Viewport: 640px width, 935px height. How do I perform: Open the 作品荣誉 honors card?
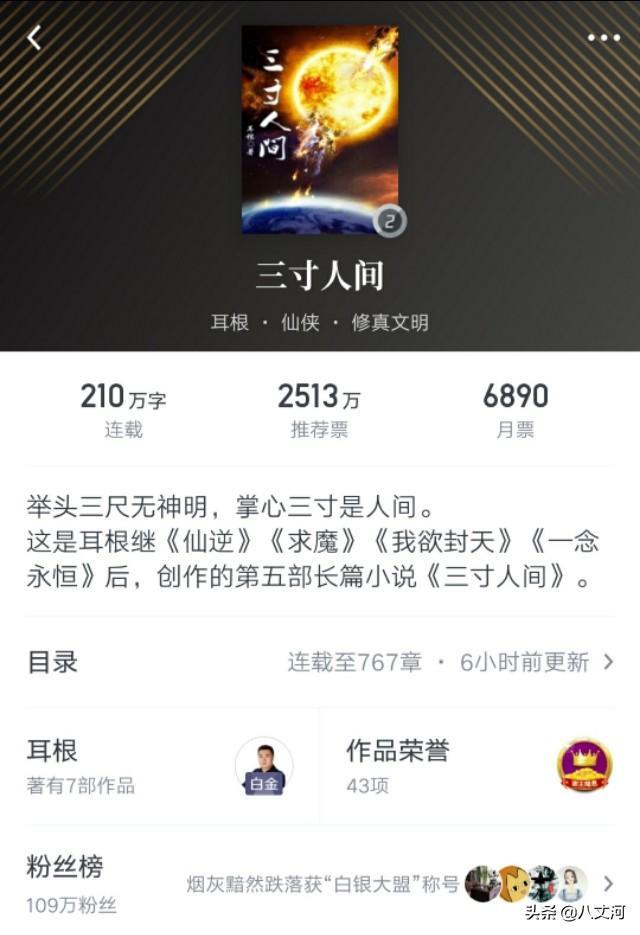(x=478, y=766)
